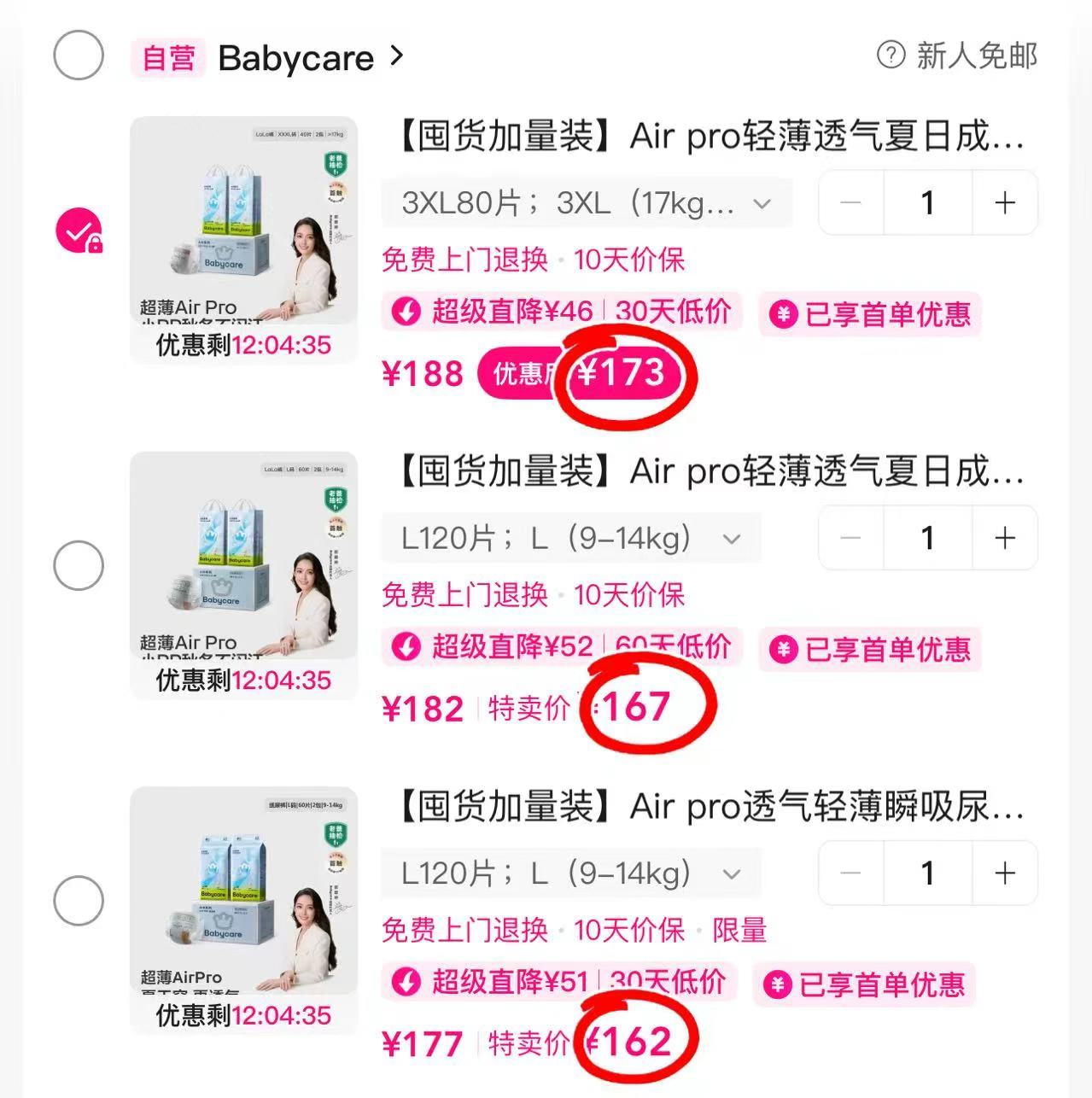Open the Air pro透气轻薄瞬吸尿 product details
This screenshot has width=1092, height=1098.
tap(710, 806)
